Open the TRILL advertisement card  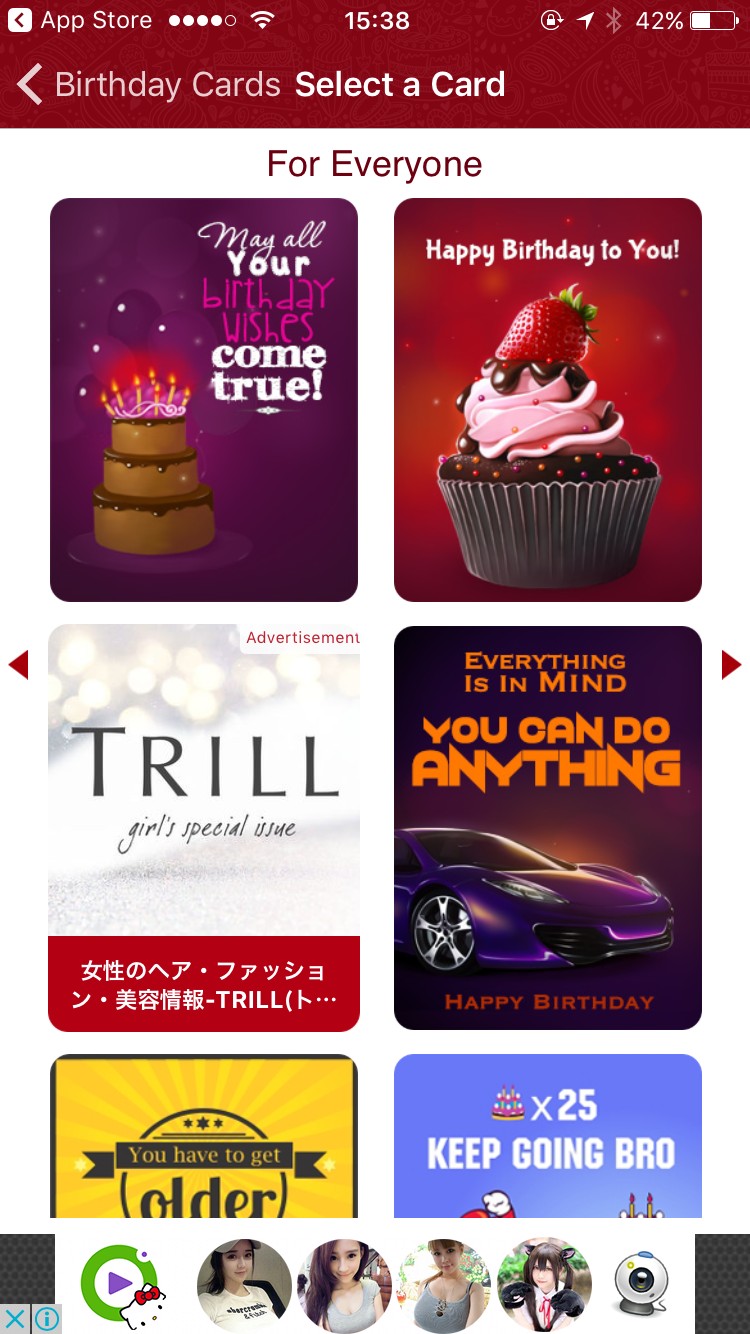204,828
